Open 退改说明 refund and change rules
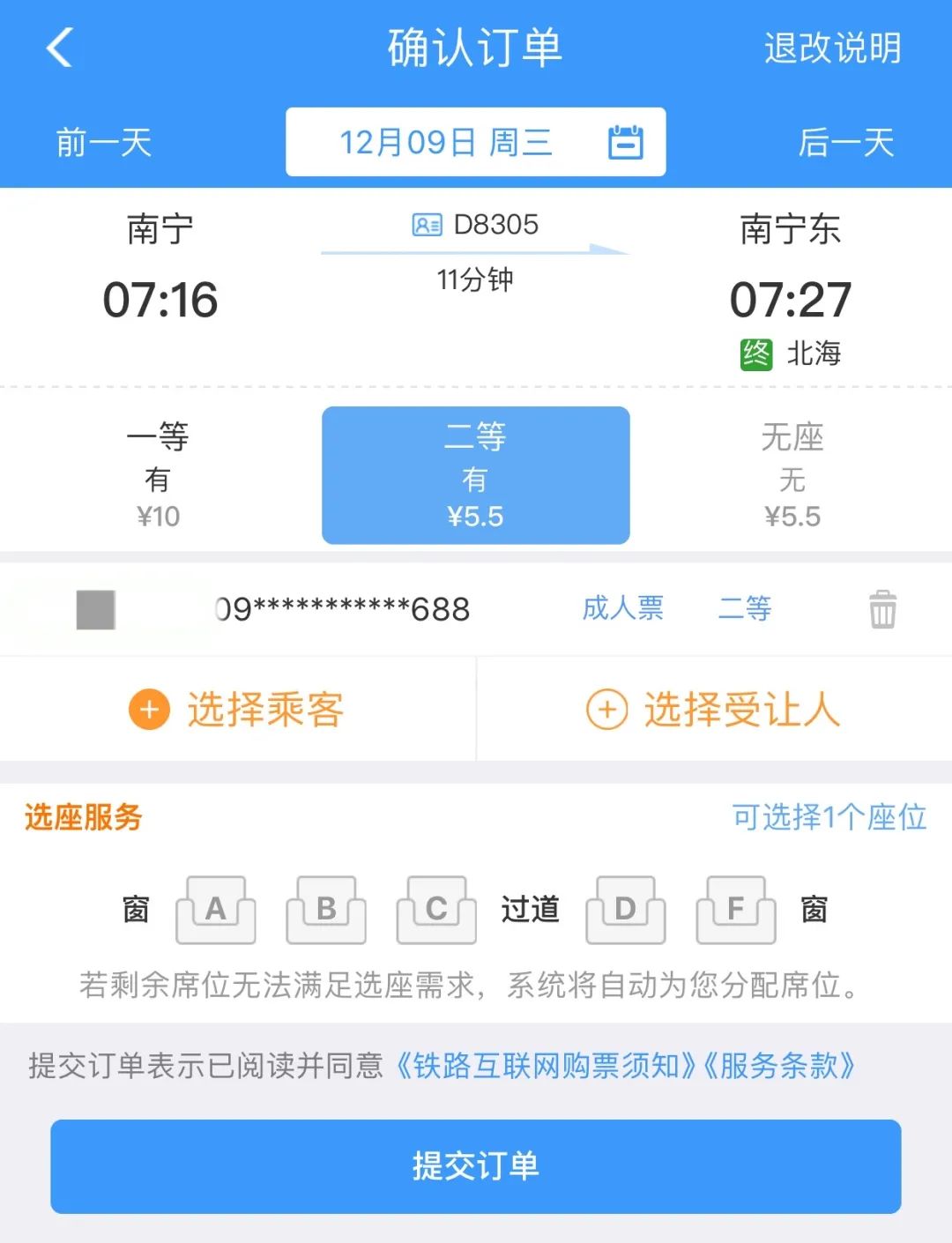952x1243 pixels. pyautogui.click(x=832, y=48)
